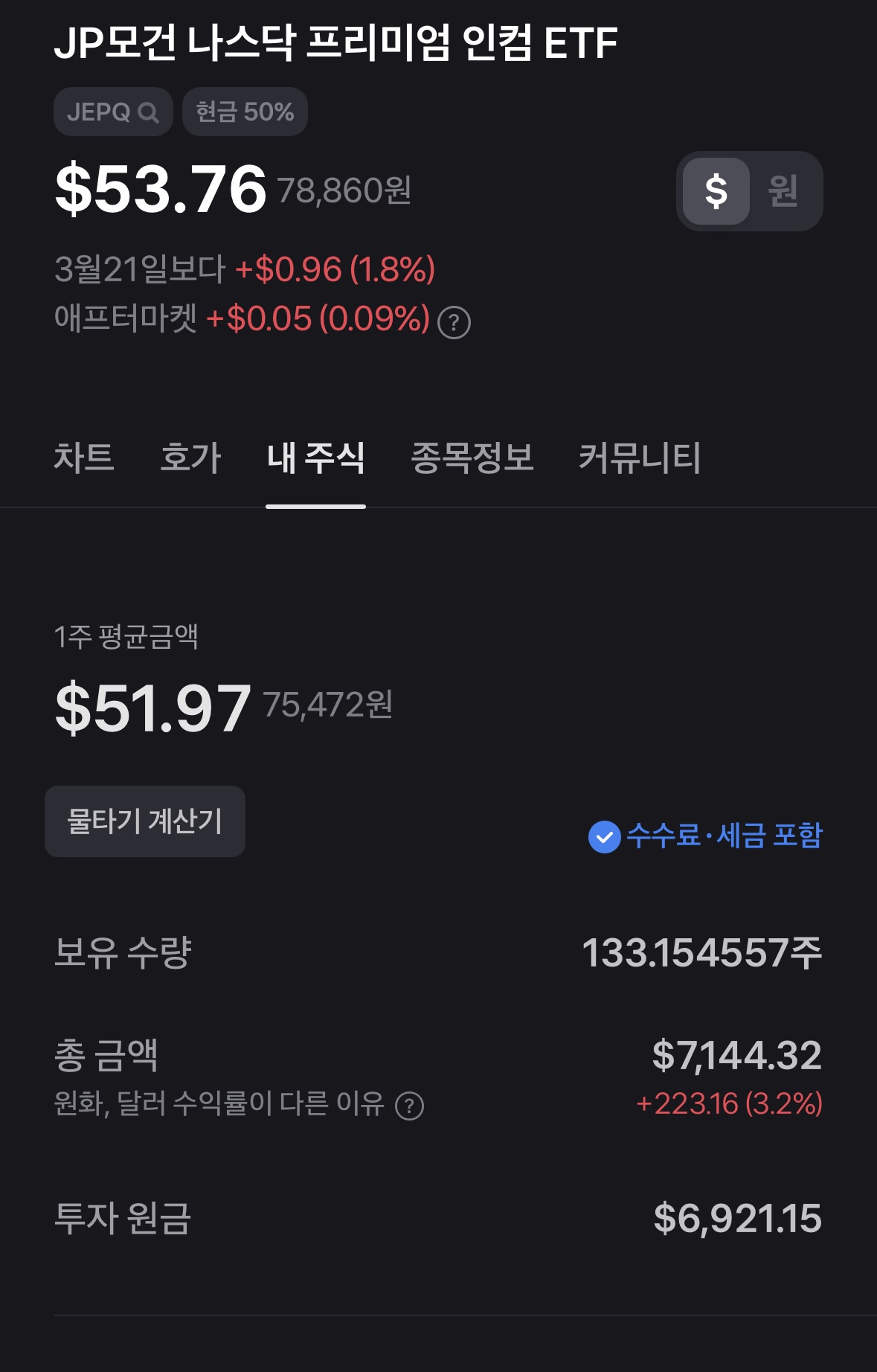This screenshot has width=877, height=1372.
Task: Show prices in dollars ($)
Action: click(716, 191)
